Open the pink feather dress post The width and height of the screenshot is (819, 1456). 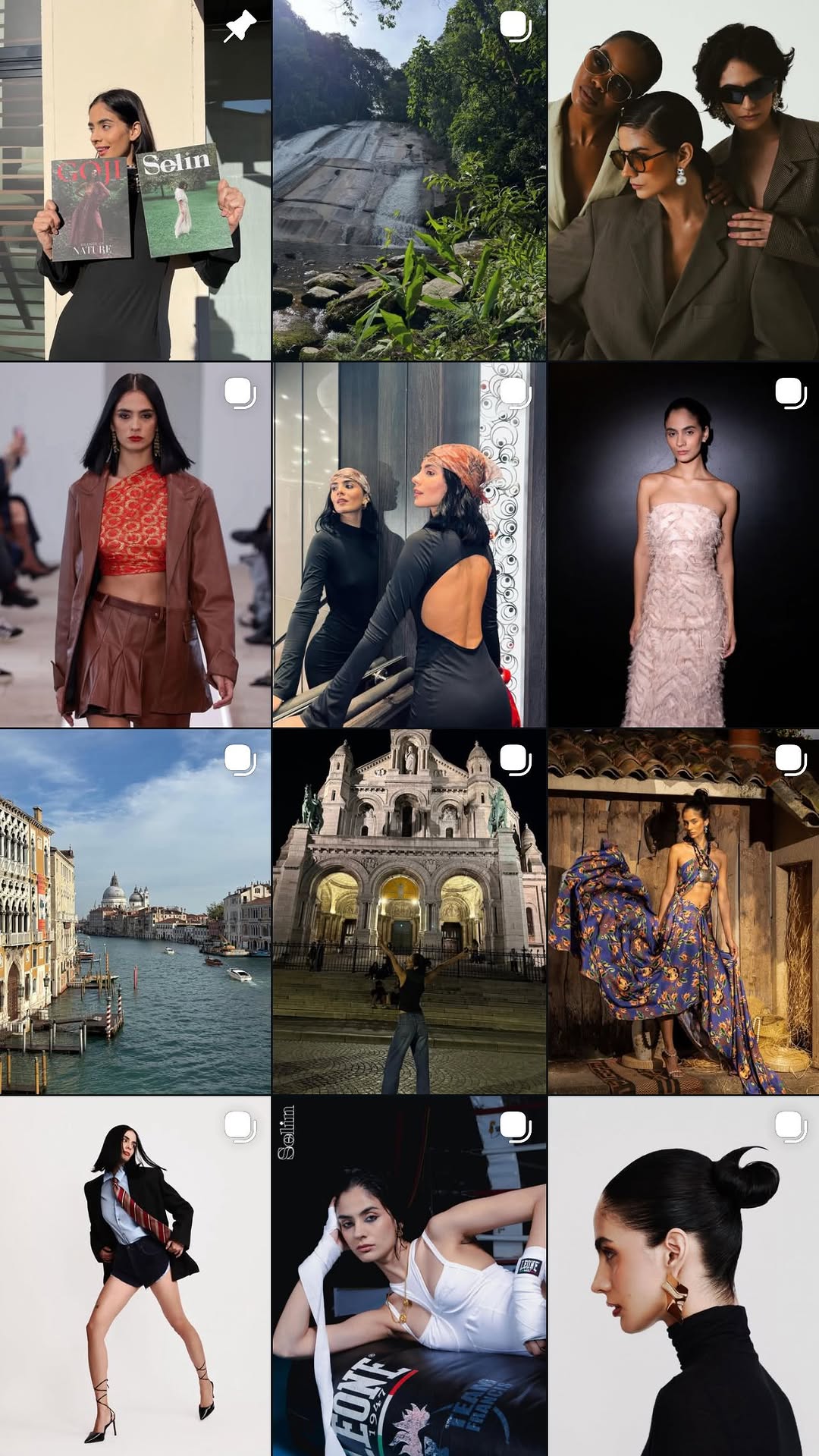point(683,545)
